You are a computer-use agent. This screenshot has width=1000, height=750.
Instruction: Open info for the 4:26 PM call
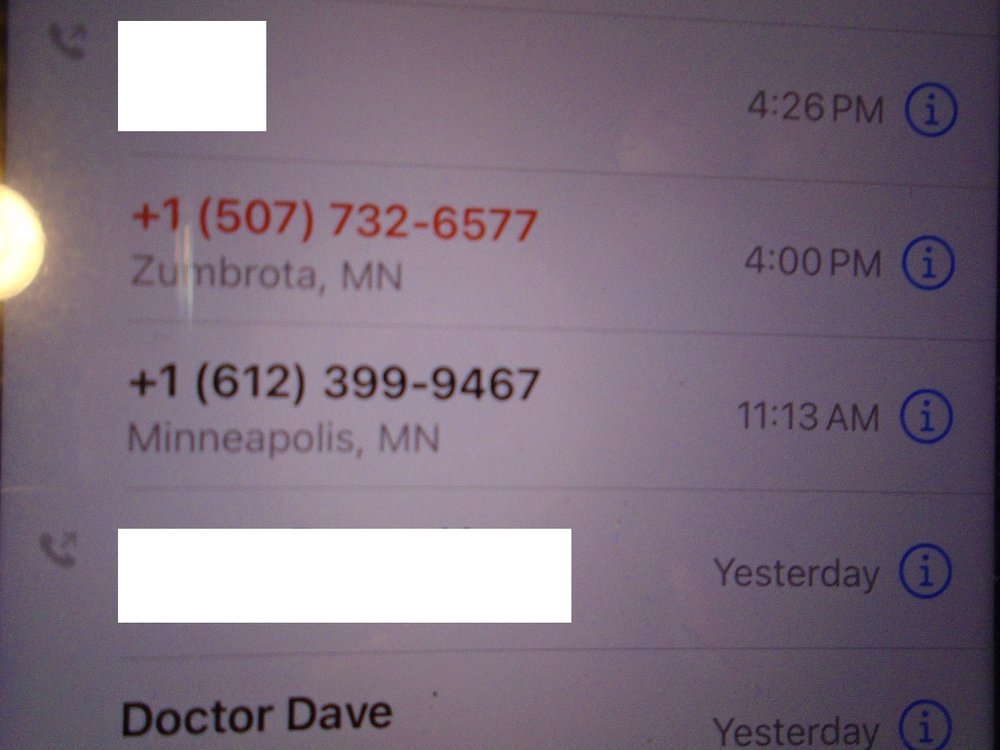[931, 112]
